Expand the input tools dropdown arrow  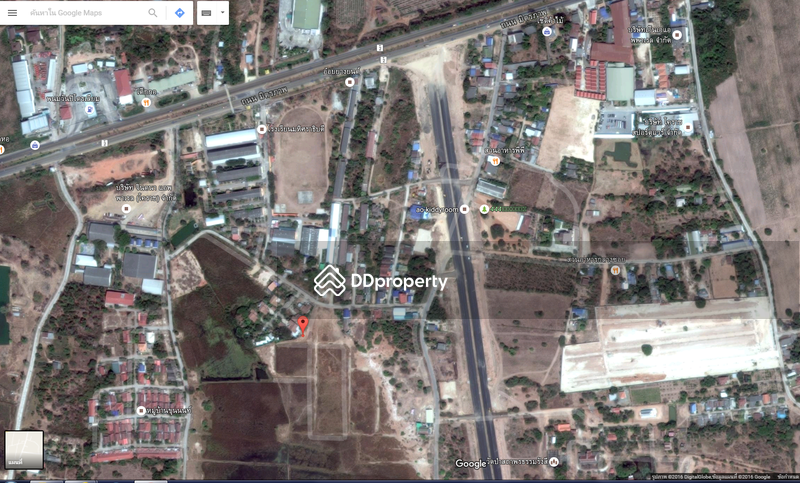pyautogui.click(x=222, y=13)
